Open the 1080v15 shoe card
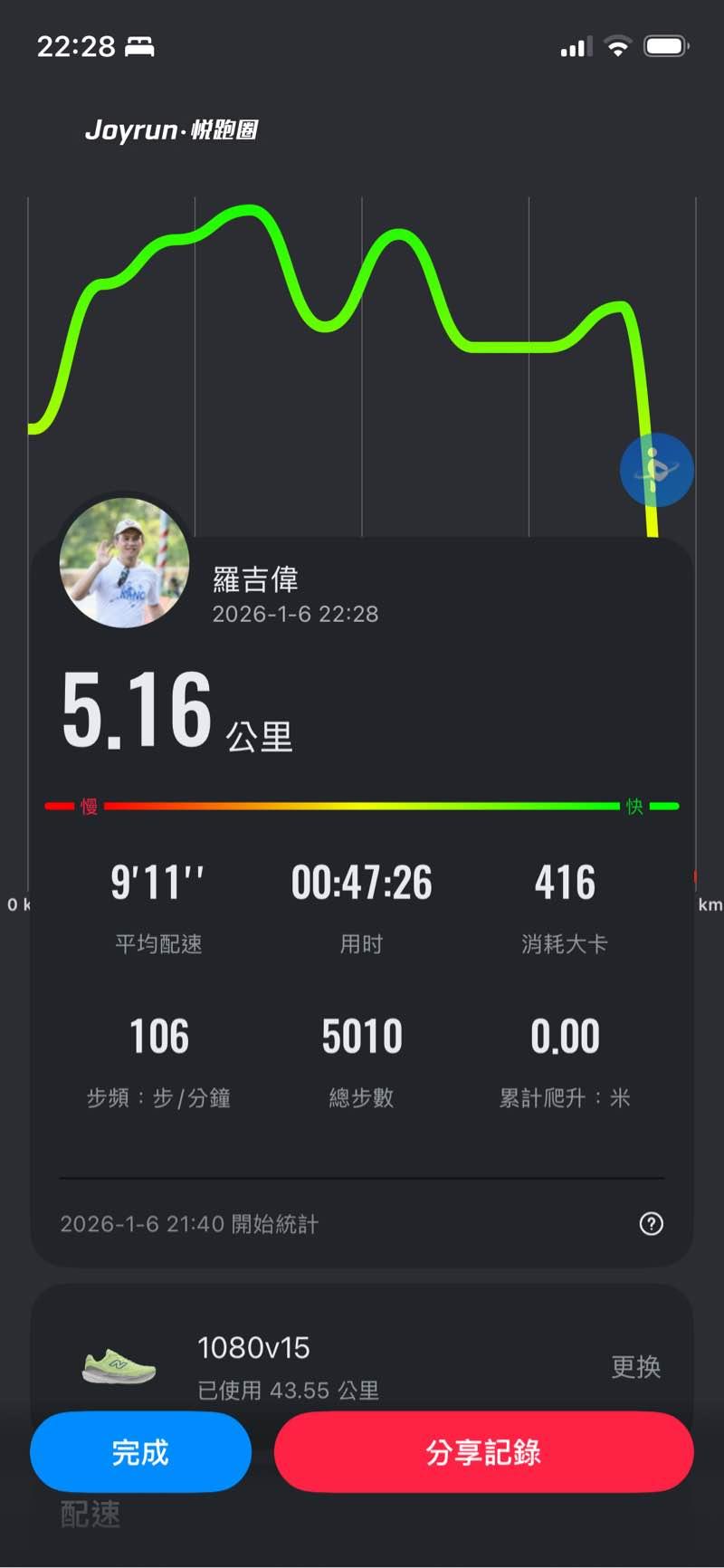Image resolution: width=724 pixels, height=1568 pixels. pyautogui.click(x=290, y=1365)
